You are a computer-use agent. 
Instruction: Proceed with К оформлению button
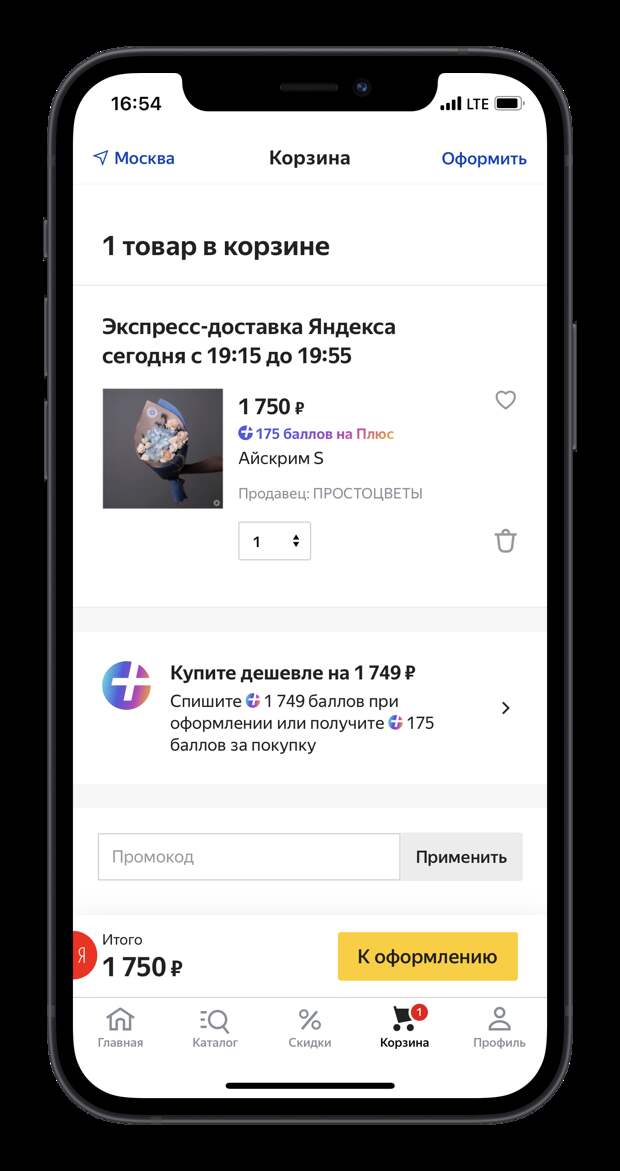coord(427,957)
